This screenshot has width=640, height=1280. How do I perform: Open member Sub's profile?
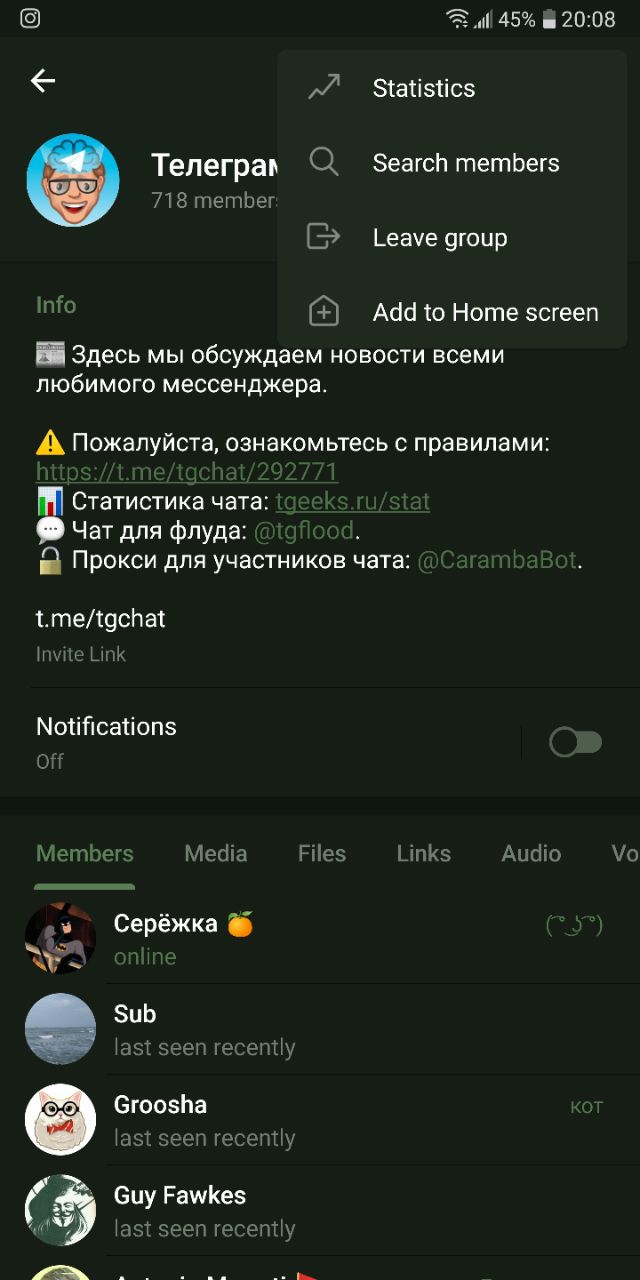[x=300, y=1029]
